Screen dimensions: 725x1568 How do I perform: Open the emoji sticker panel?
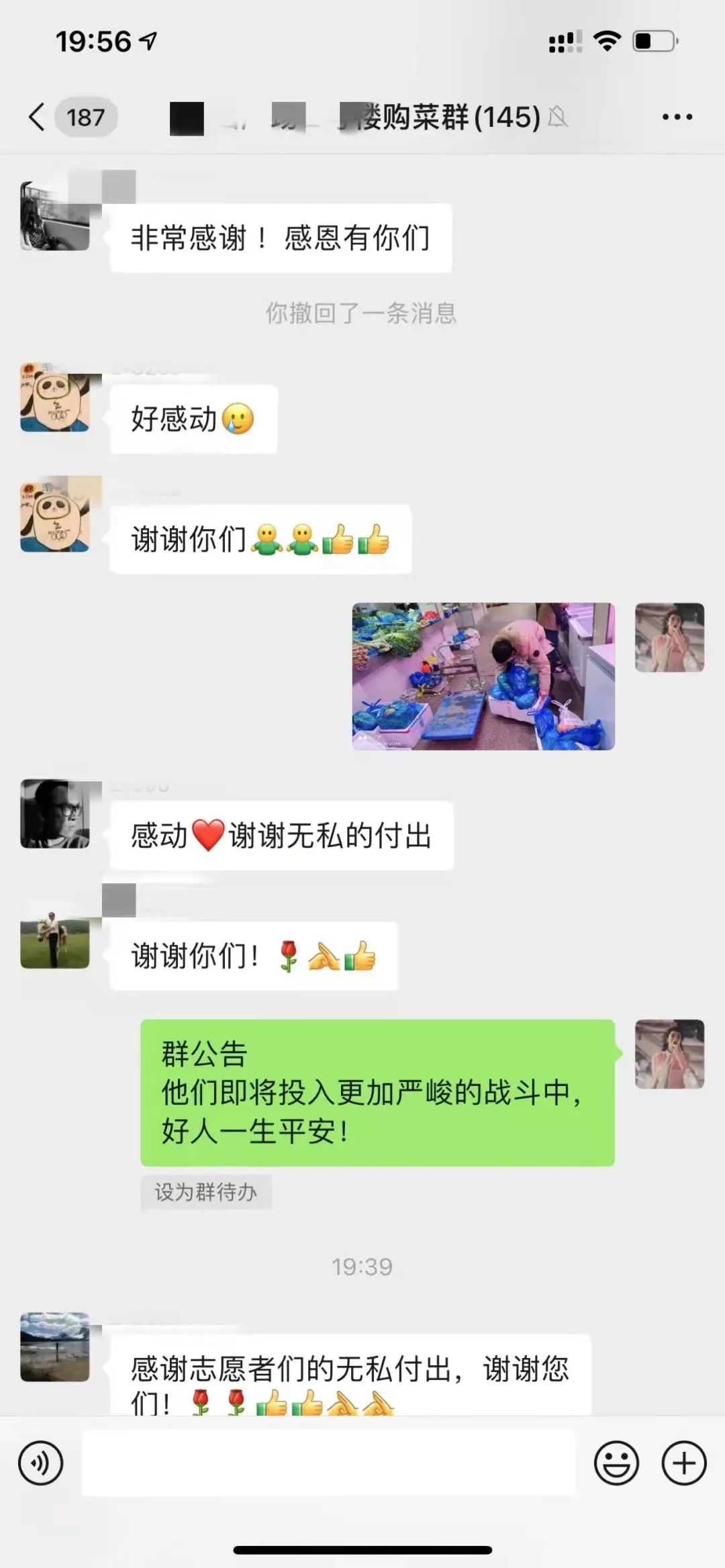coord(616,1463)
